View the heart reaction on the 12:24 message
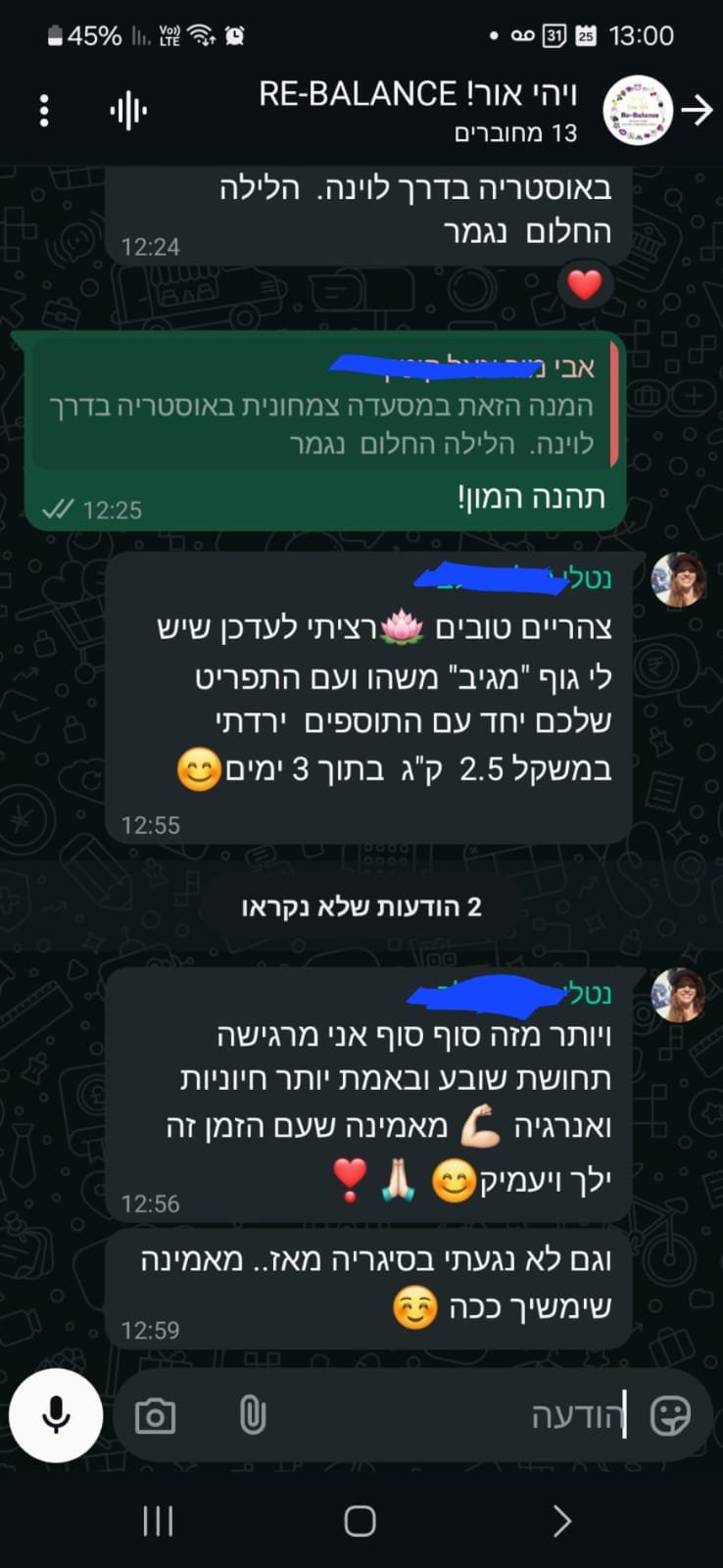 point(585,284)
